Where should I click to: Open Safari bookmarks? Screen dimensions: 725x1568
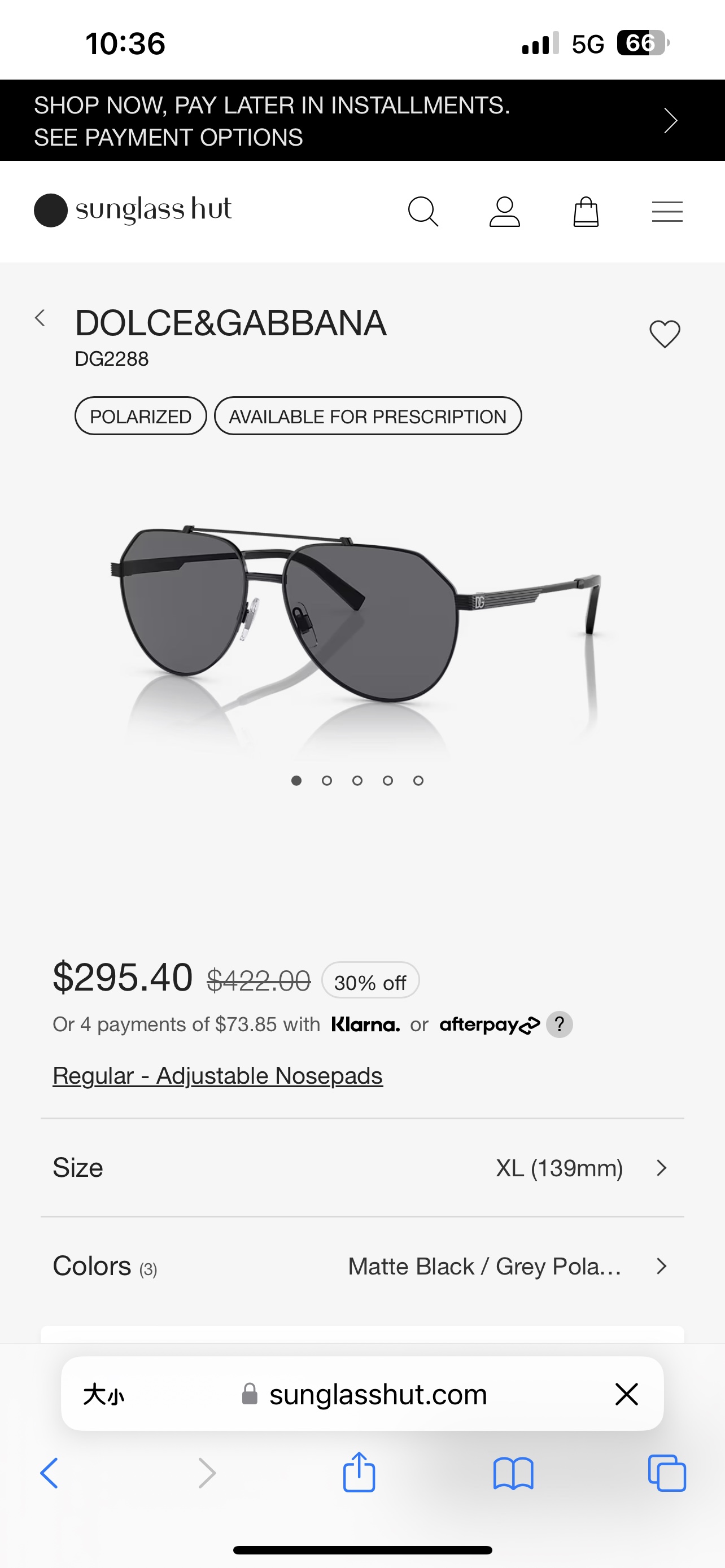coord(513,1473)
